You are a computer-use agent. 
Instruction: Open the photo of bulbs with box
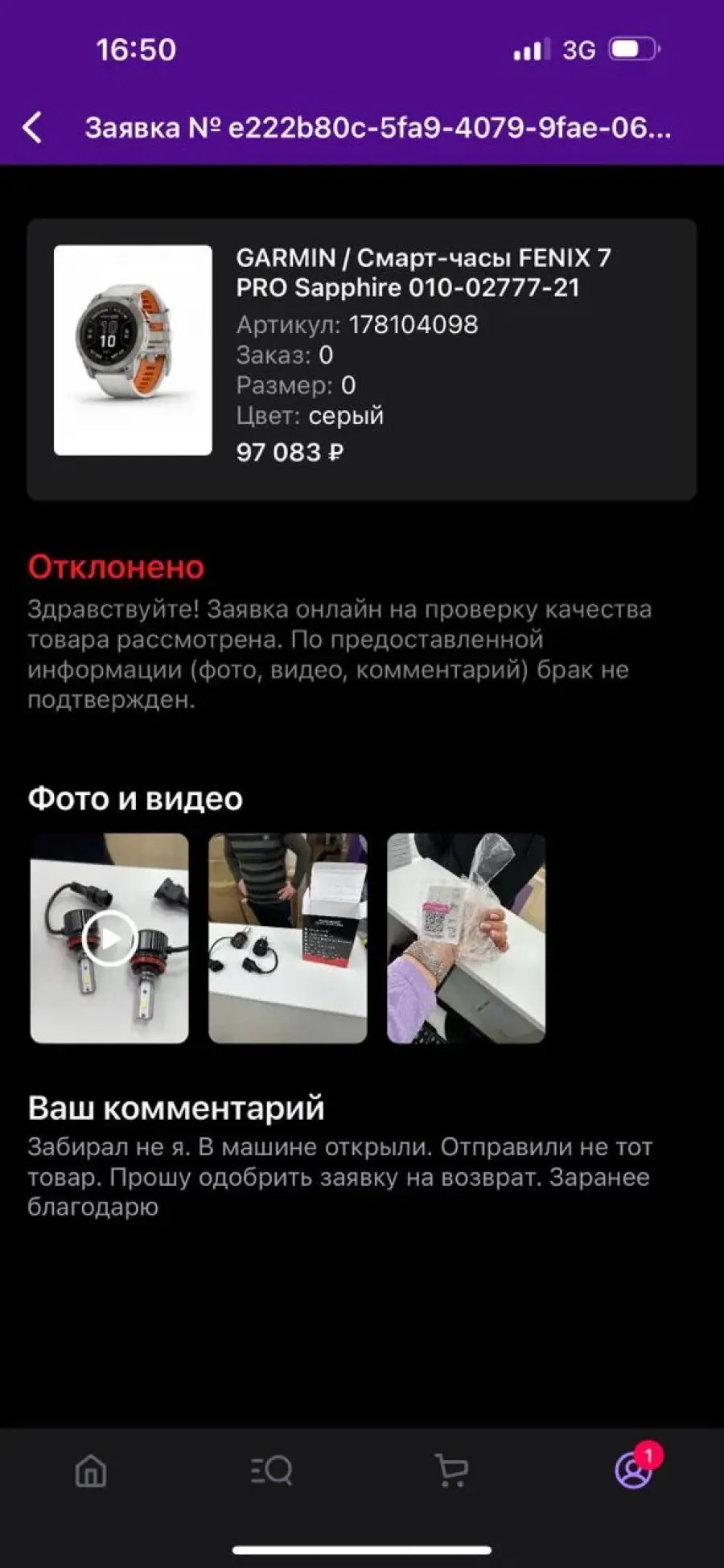coord(288,938)
